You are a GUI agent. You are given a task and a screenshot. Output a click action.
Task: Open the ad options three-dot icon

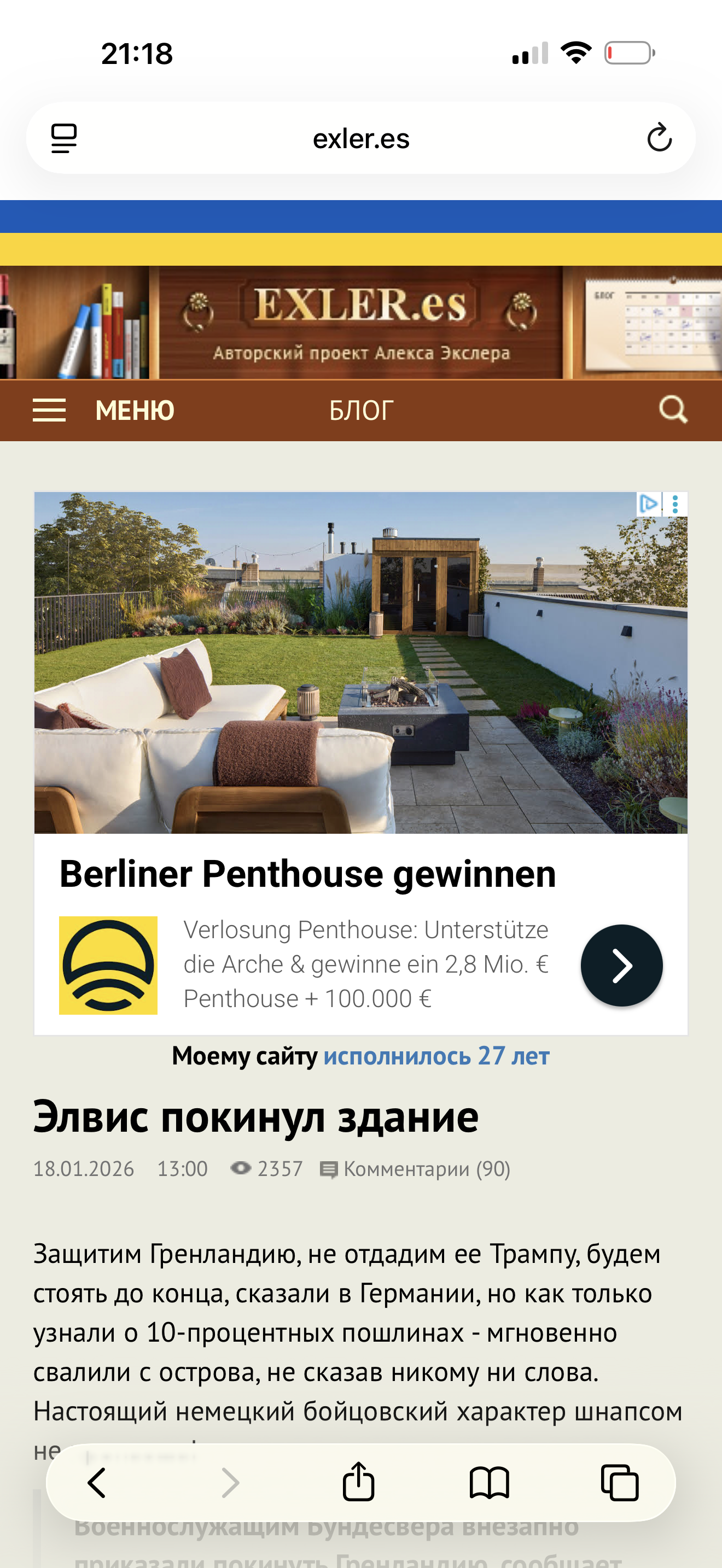[675, 504]
